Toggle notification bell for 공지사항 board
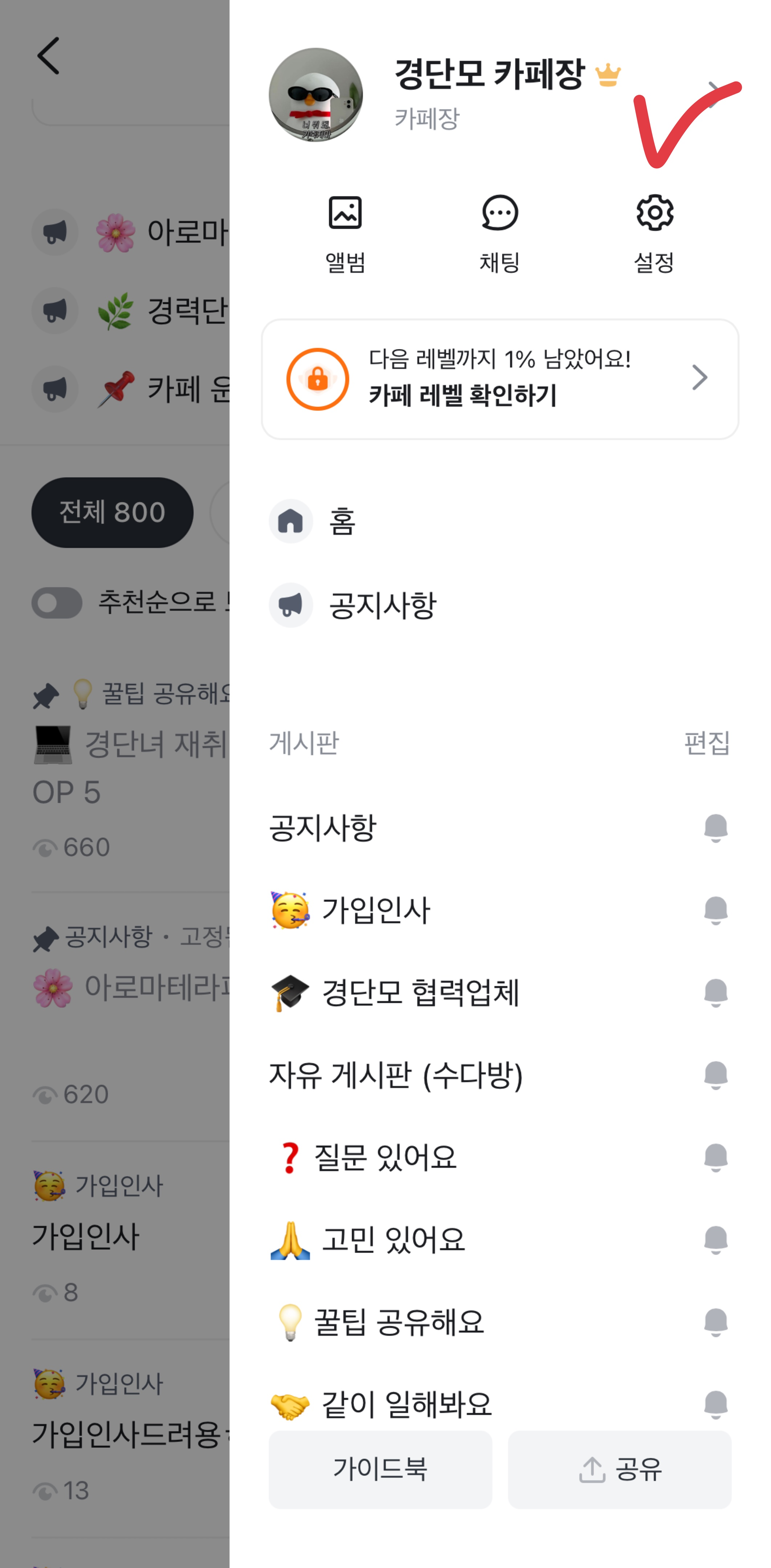Image resolution: width=771 pixels, height=1568 pixels. 715,828
